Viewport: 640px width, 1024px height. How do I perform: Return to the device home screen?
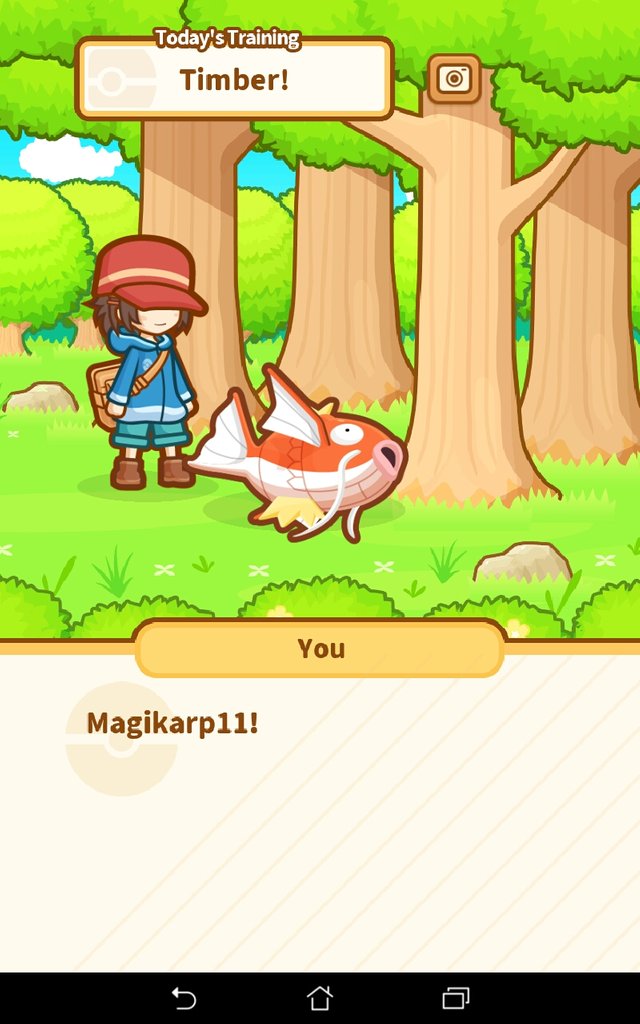coord(319,997)
